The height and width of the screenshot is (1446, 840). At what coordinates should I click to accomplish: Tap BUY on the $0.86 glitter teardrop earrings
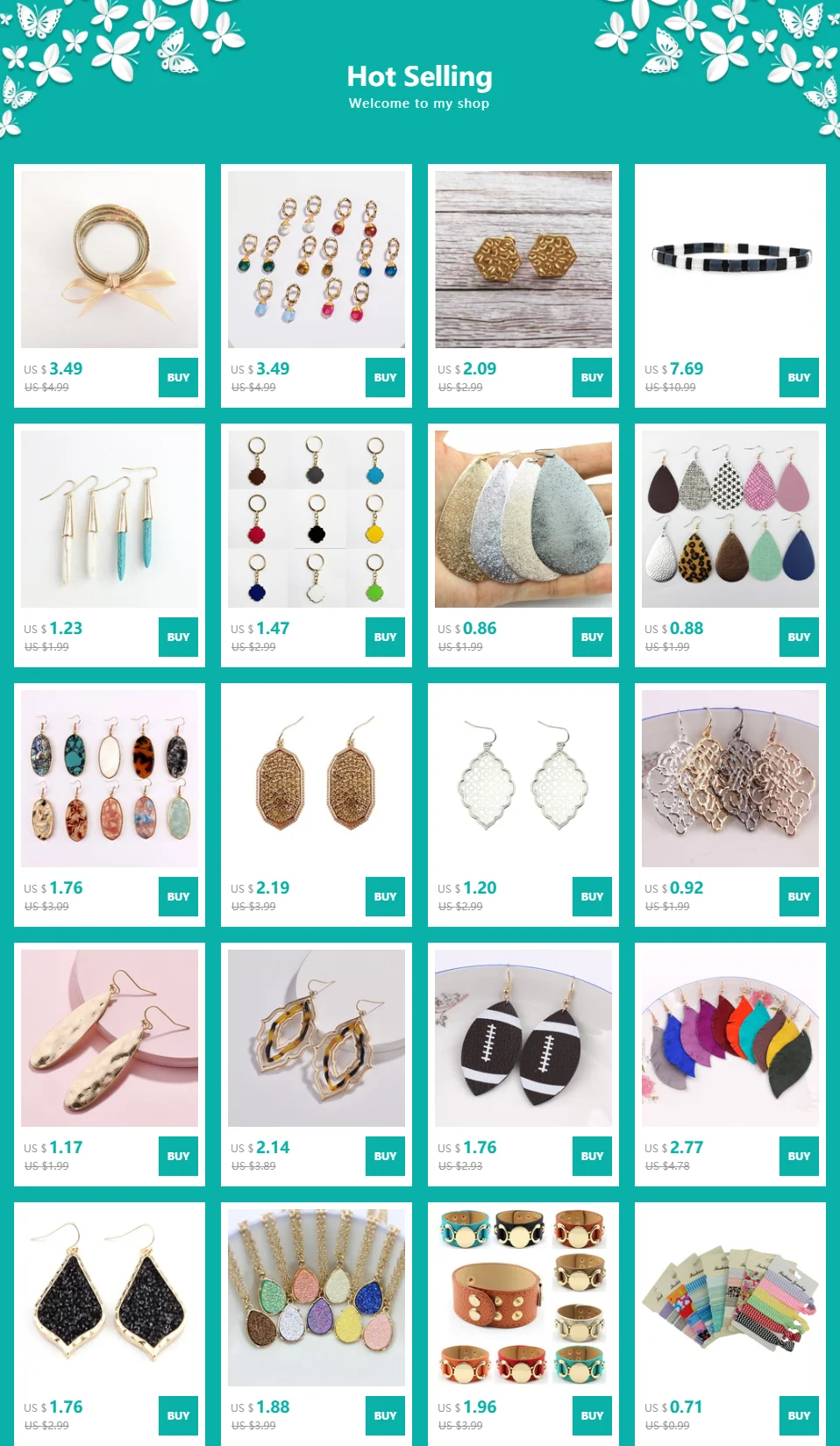tap(592, 637)
